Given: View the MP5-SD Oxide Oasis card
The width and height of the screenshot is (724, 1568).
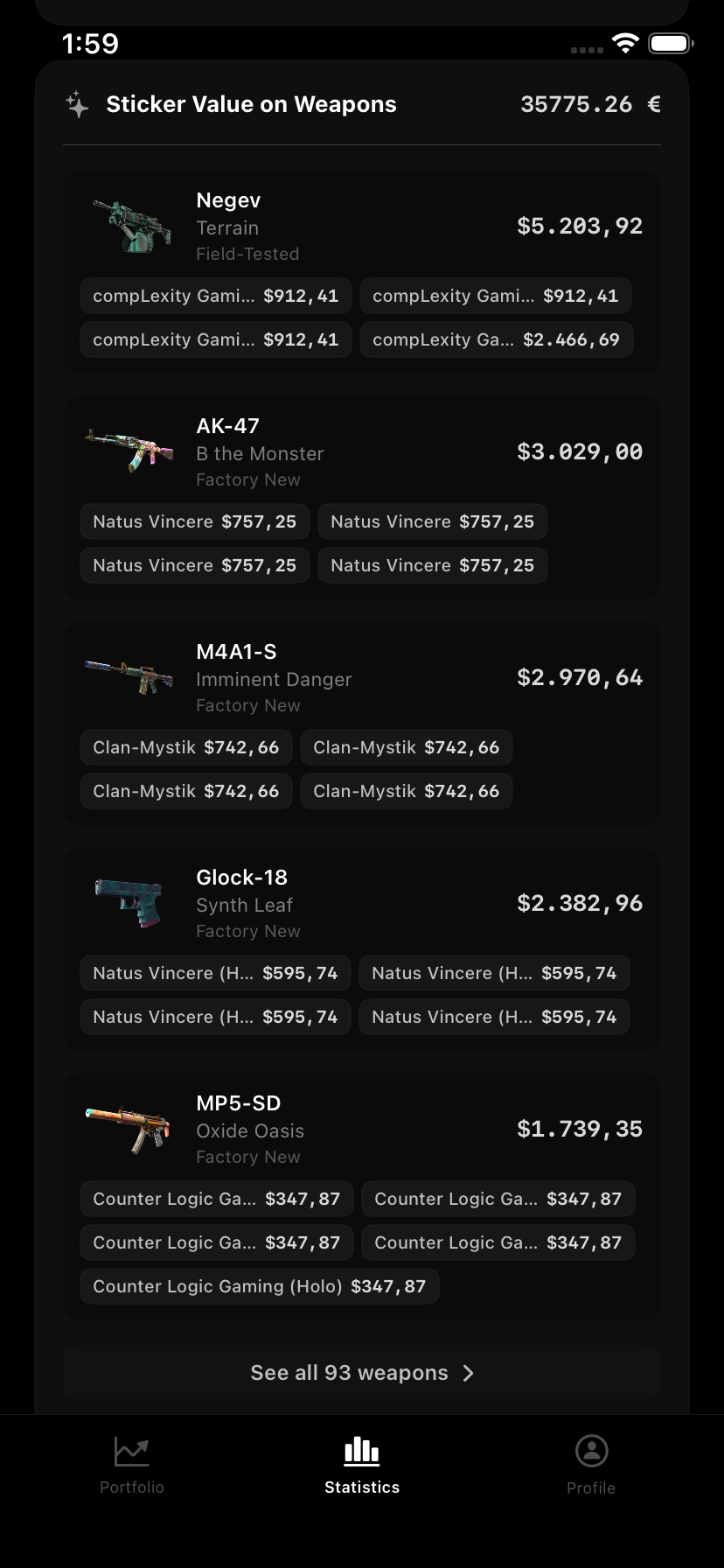Looking at the screenshot, I should tap(361, 1130).
